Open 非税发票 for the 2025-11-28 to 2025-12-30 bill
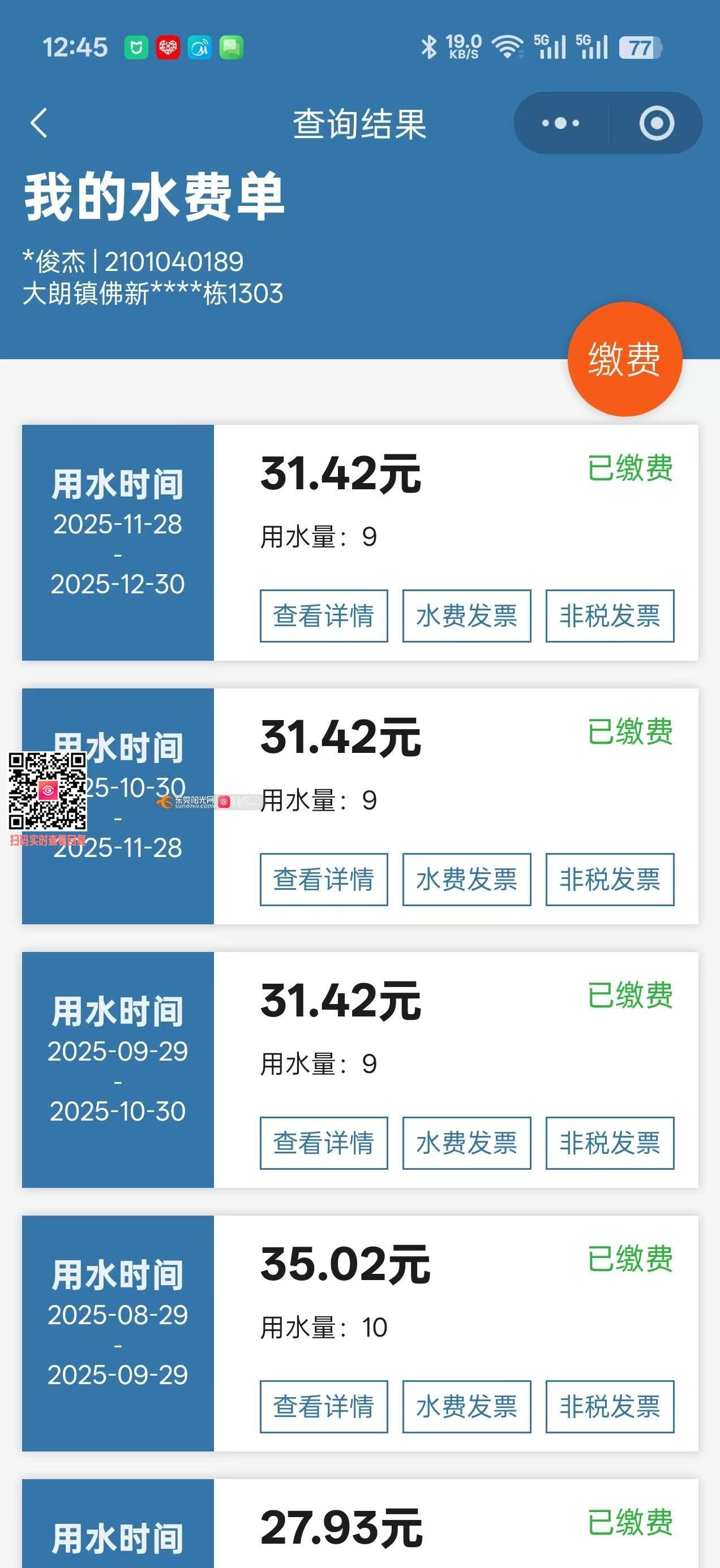The width and height of the screenshot is (720, 1568). coord(610,615)
